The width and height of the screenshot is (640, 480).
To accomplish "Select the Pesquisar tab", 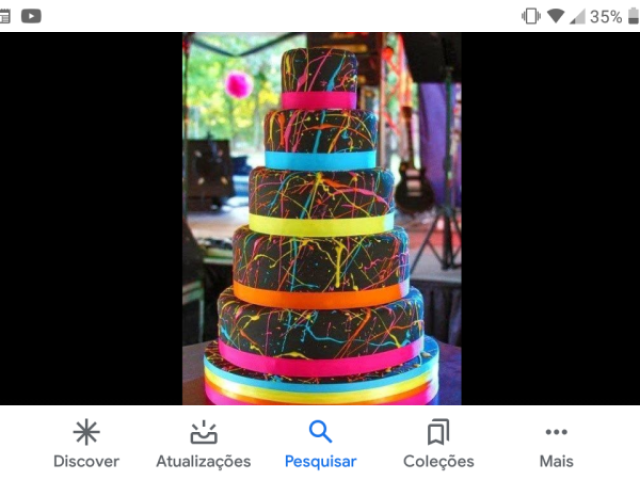I will [x=320, y=443].
